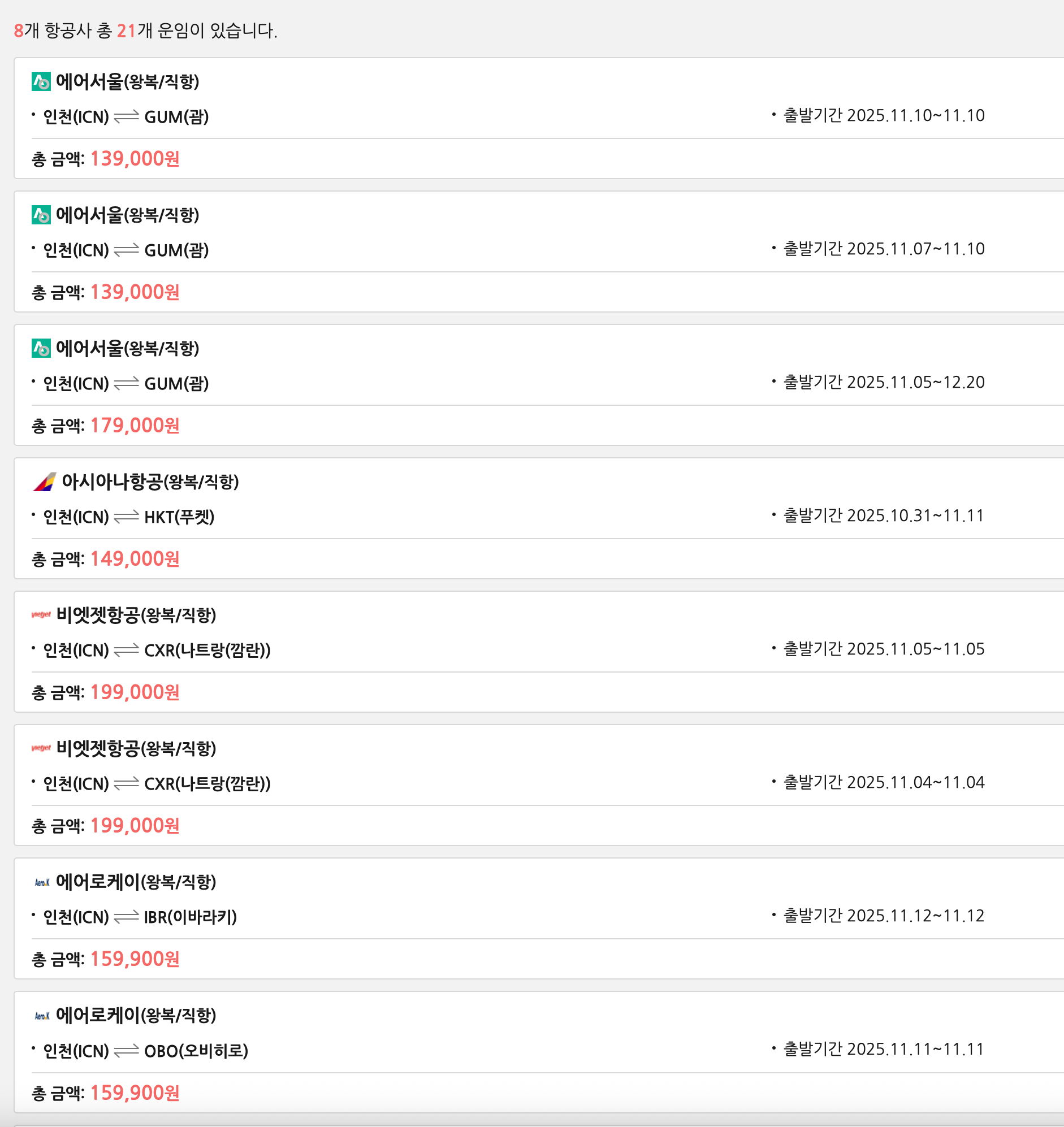
Task: Open the Aero K Ibaraki fare card
Action: click(x=539, y=918)
